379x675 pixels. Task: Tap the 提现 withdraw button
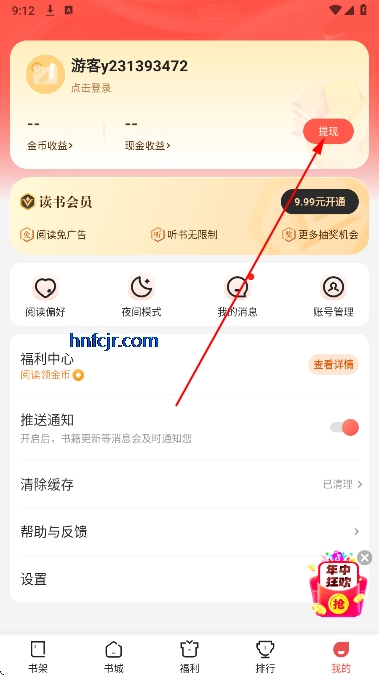click(328, 131)
